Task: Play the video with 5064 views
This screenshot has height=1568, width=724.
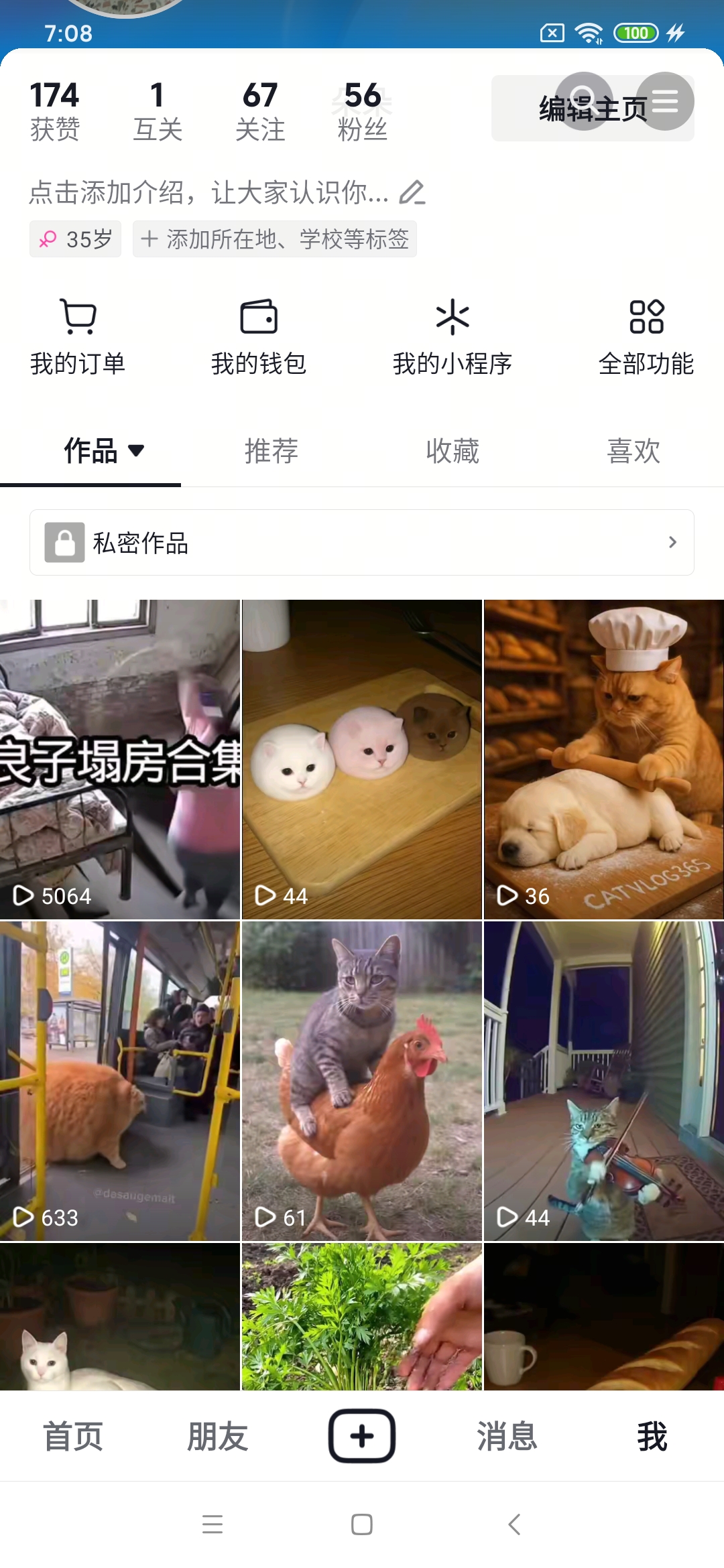Action: pos(120,759)
